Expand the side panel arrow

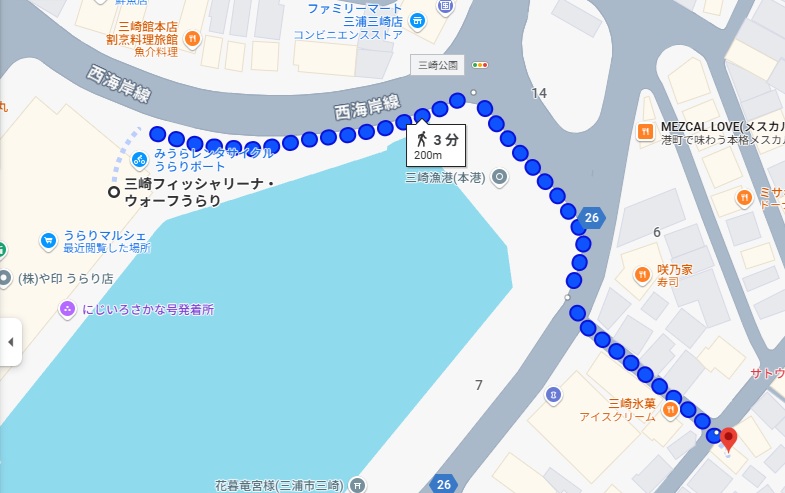[x=11, y=343]
